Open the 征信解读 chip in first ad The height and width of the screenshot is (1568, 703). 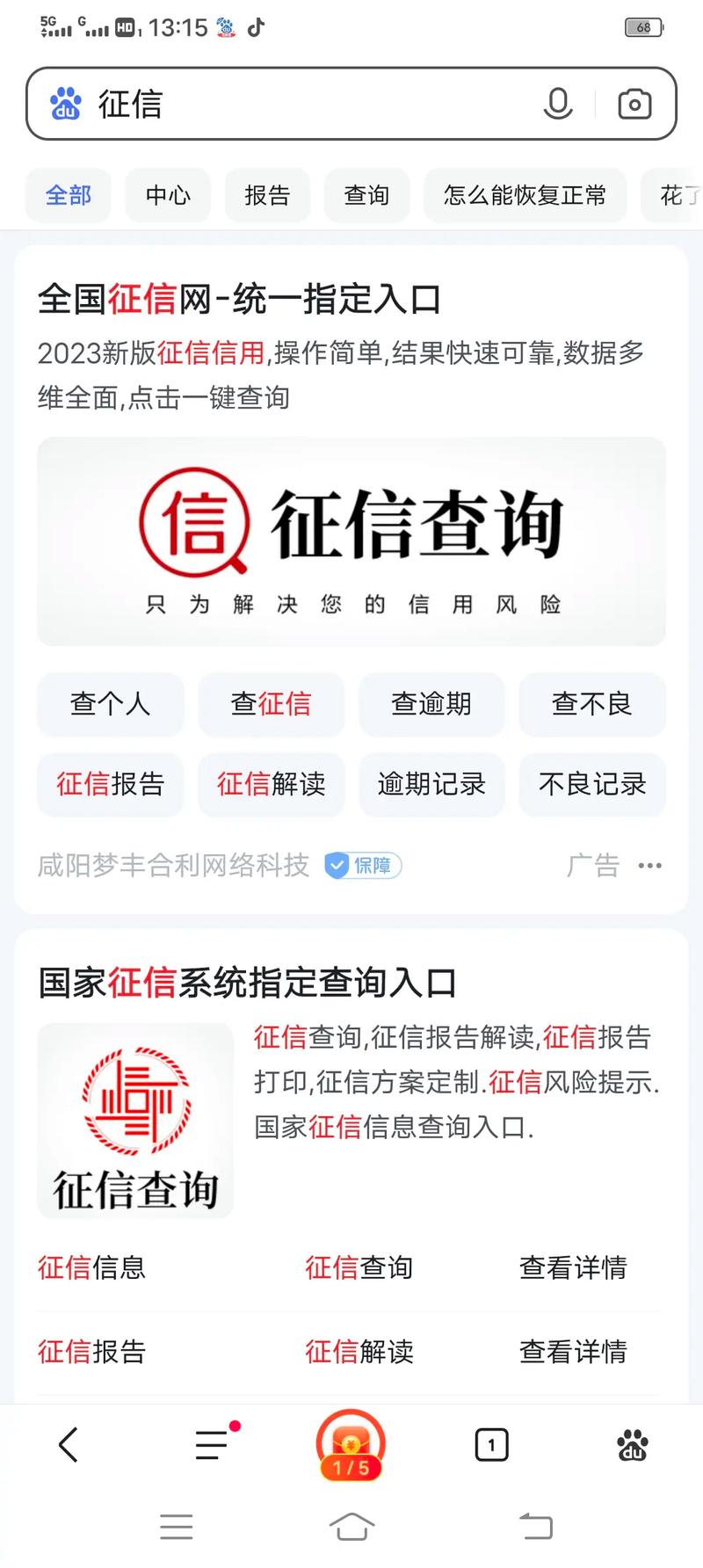(x=272, y=784)
